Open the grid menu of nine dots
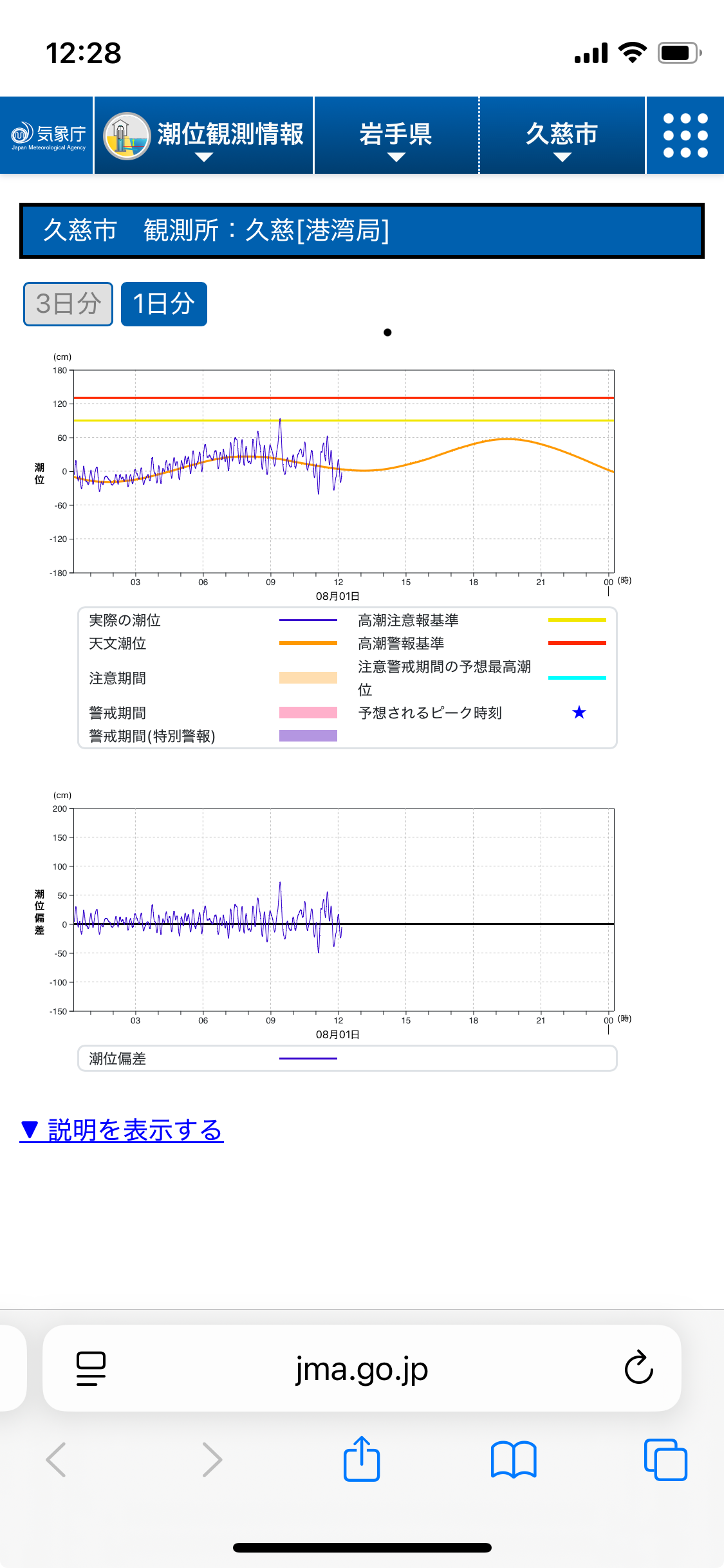Viewport: 724px width, 1568px height. [x=685, y=135]
